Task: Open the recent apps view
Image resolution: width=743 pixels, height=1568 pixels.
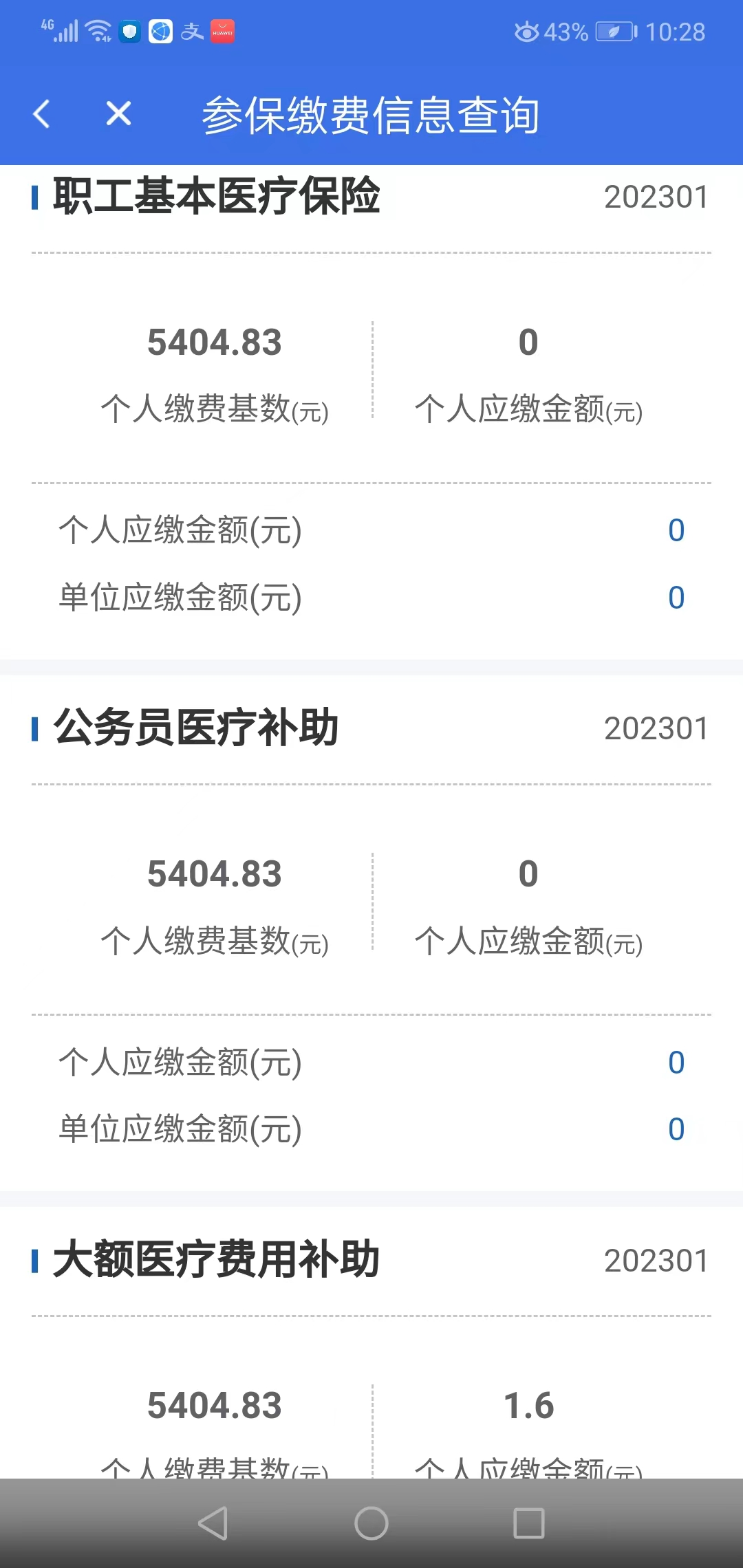Action: pyautogui.click(x=529, y=1523)
